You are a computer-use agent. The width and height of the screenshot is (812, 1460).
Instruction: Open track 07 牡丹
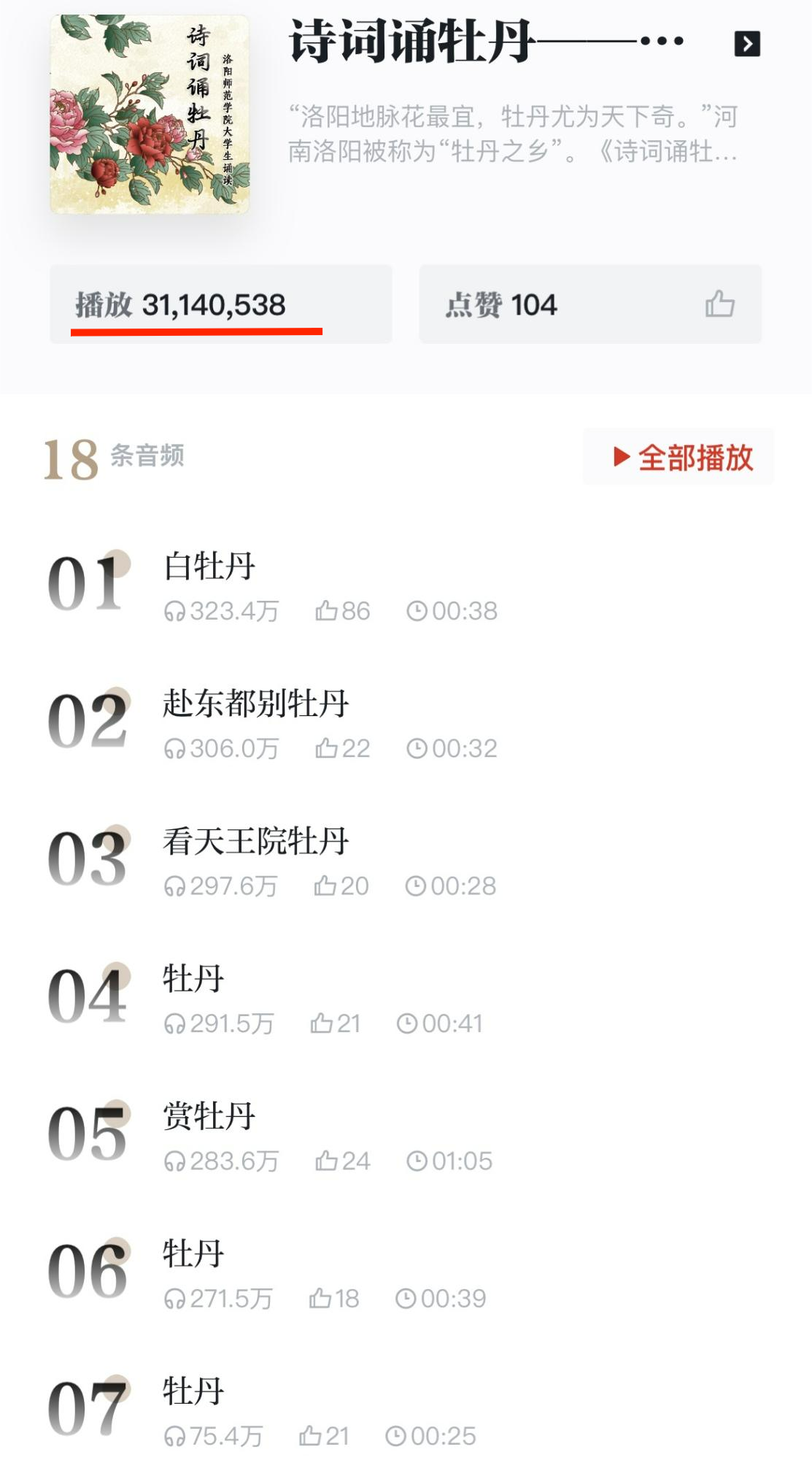click(193, 1391)
